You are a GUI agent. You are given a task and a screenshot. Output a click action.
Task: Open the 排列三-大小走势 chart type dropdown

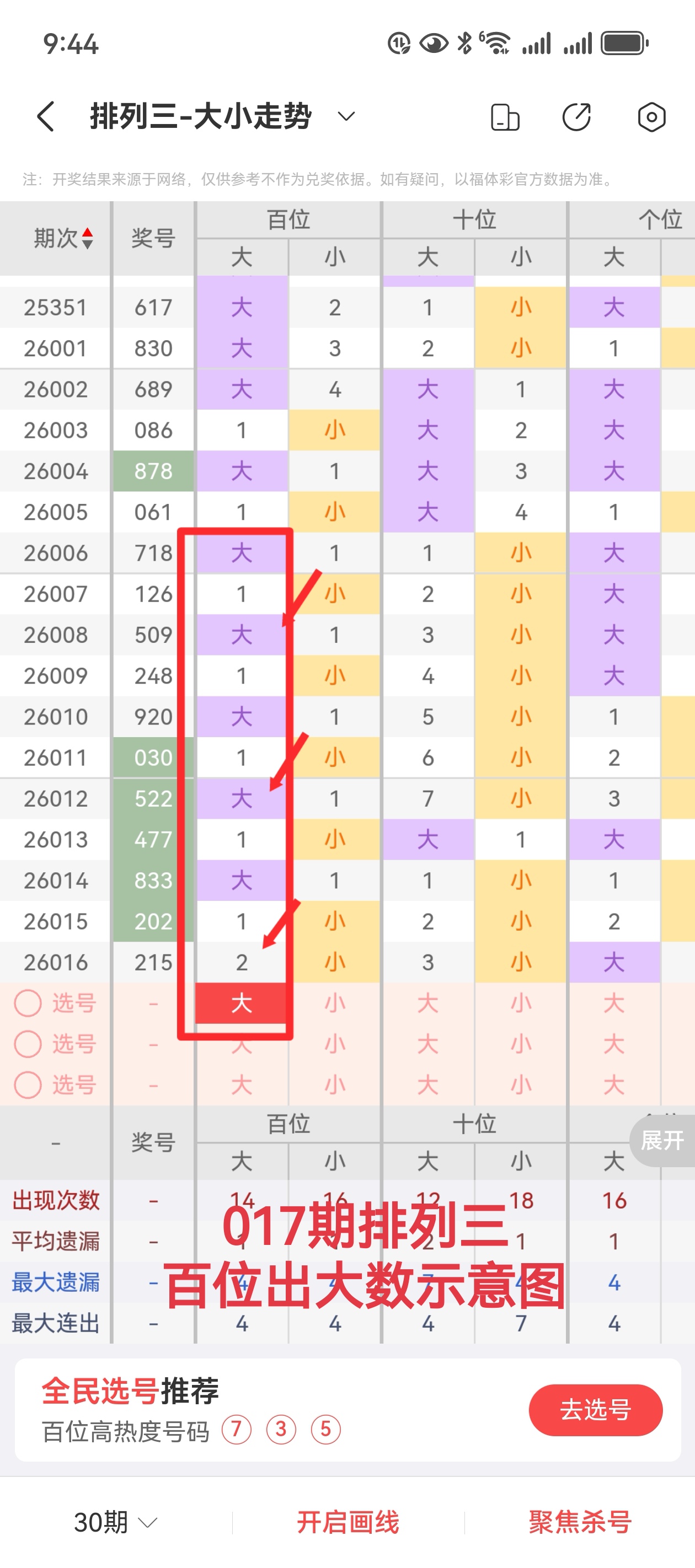click(x=345, y=116)
